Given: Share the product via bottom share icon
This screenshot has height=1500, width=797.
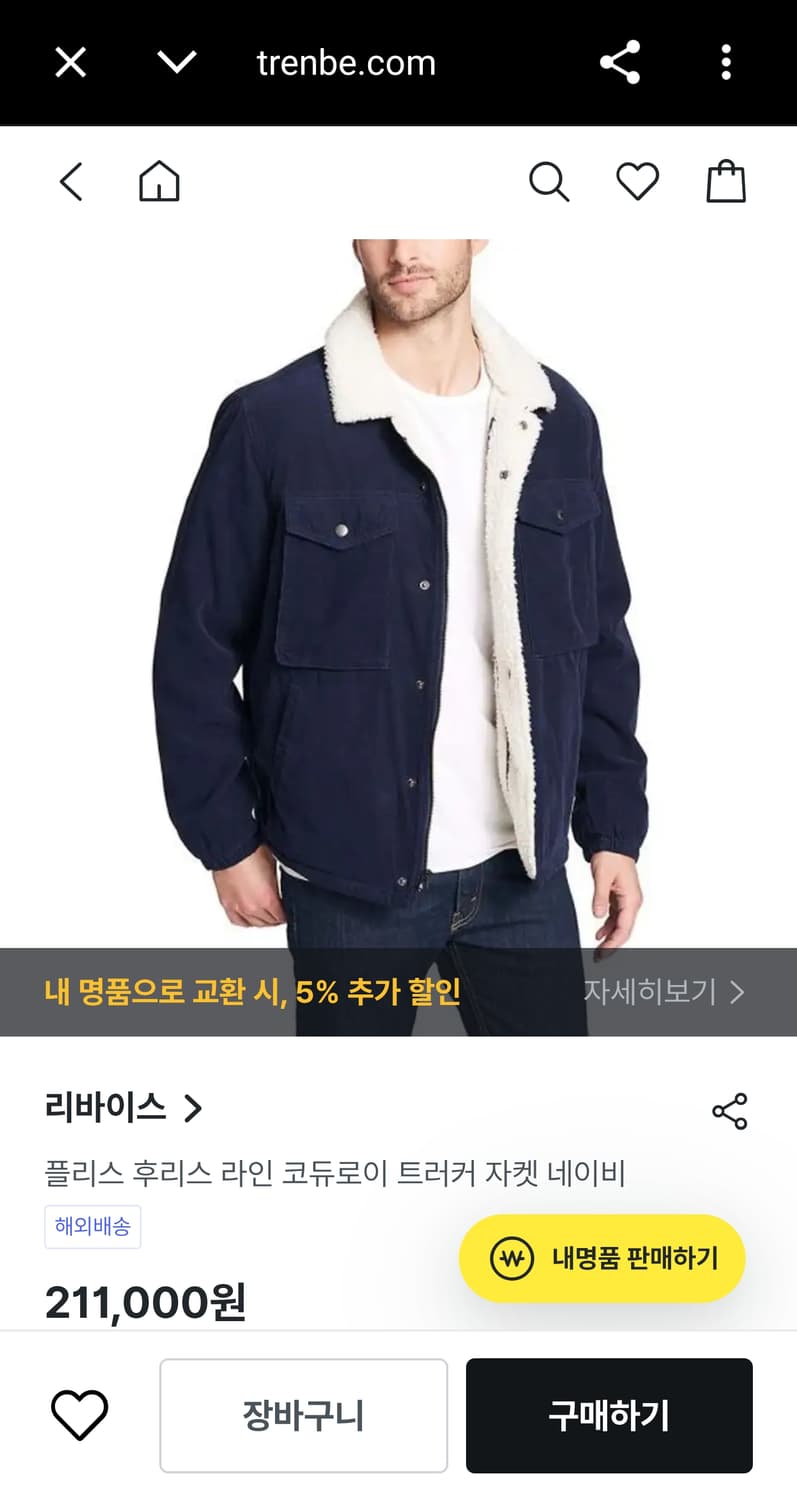Looking at the screenshot, I should [730, 1110].
